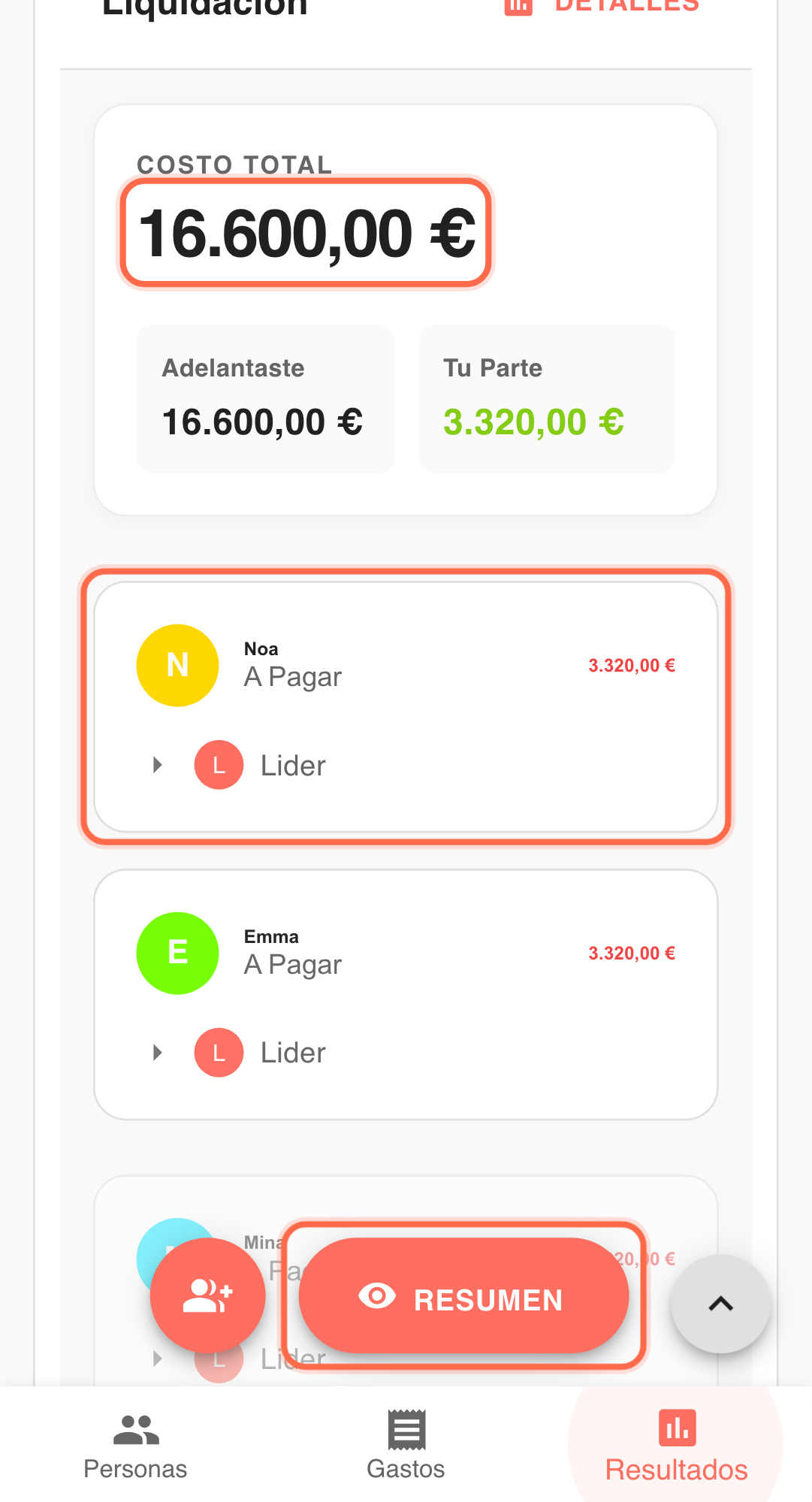Image resolution: width=812 pixels, height=1502 pixels.
Task: Expand Noa's Lider details arrow
Action: tap(156, 764)
